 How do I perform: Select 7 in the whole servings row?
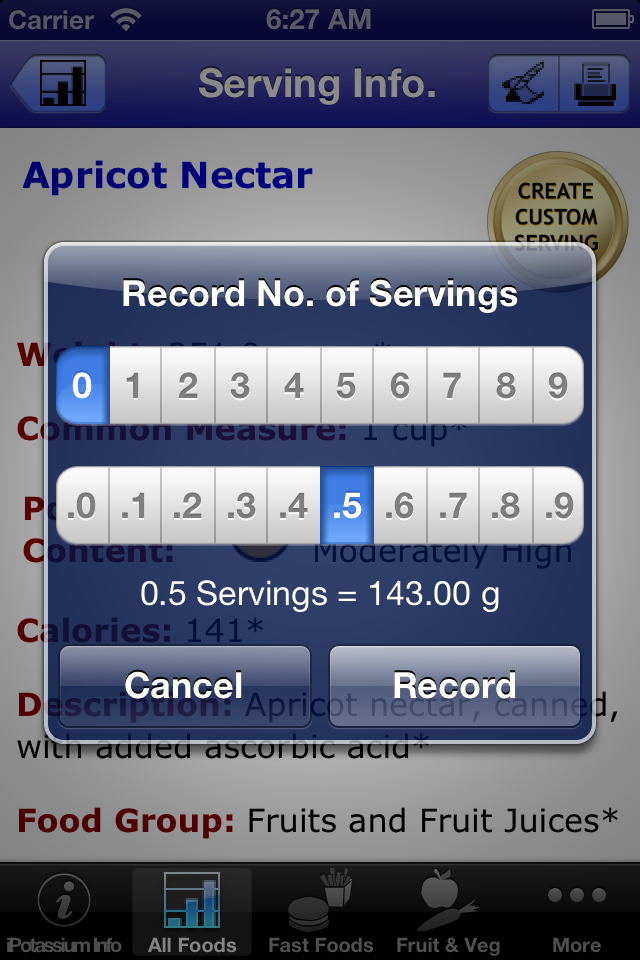[x=452, y=386]
